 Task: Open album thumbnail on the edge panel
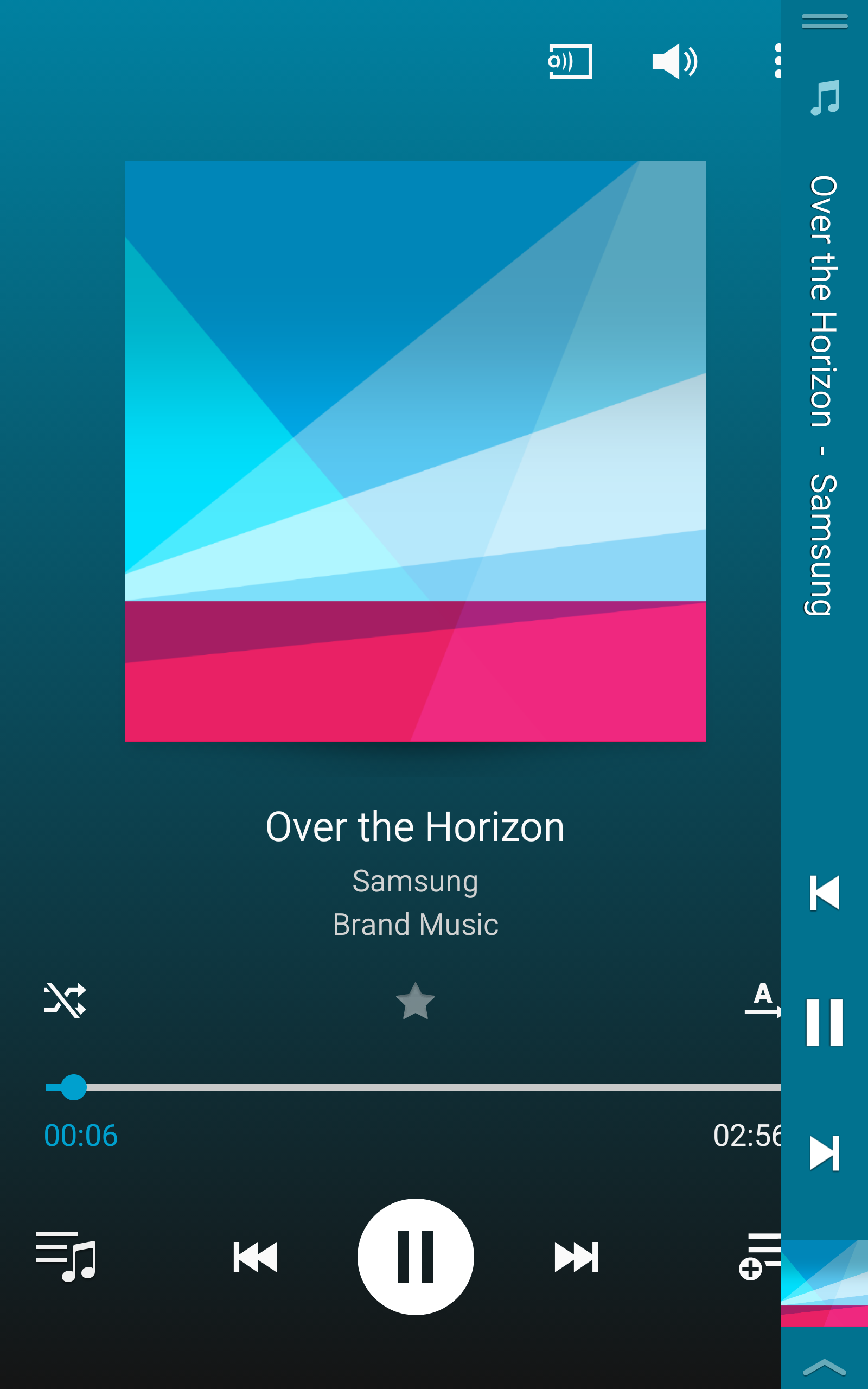tap(825, 1283)
